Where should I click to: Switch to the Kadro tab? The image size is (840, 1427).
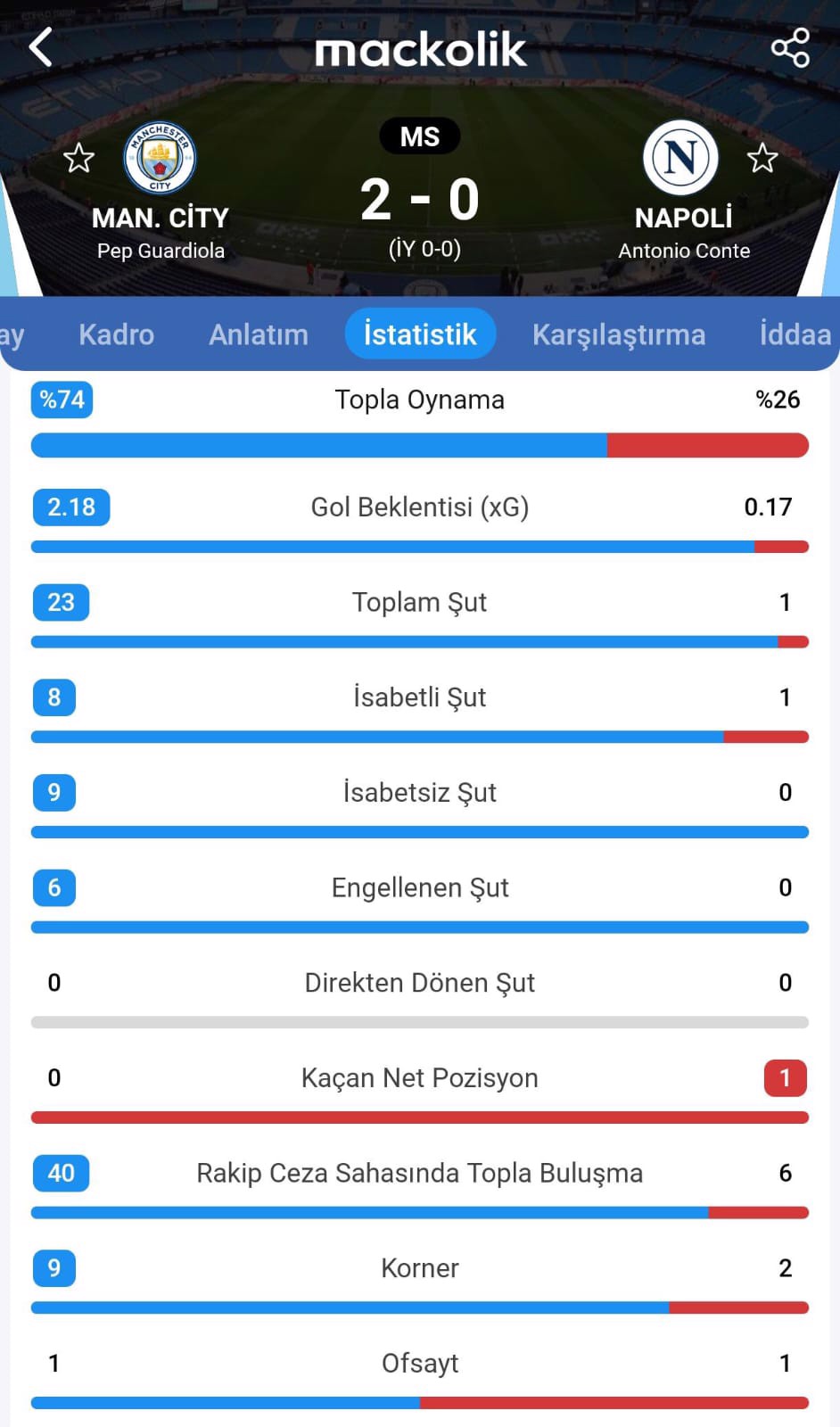click(x=116, y=334)
